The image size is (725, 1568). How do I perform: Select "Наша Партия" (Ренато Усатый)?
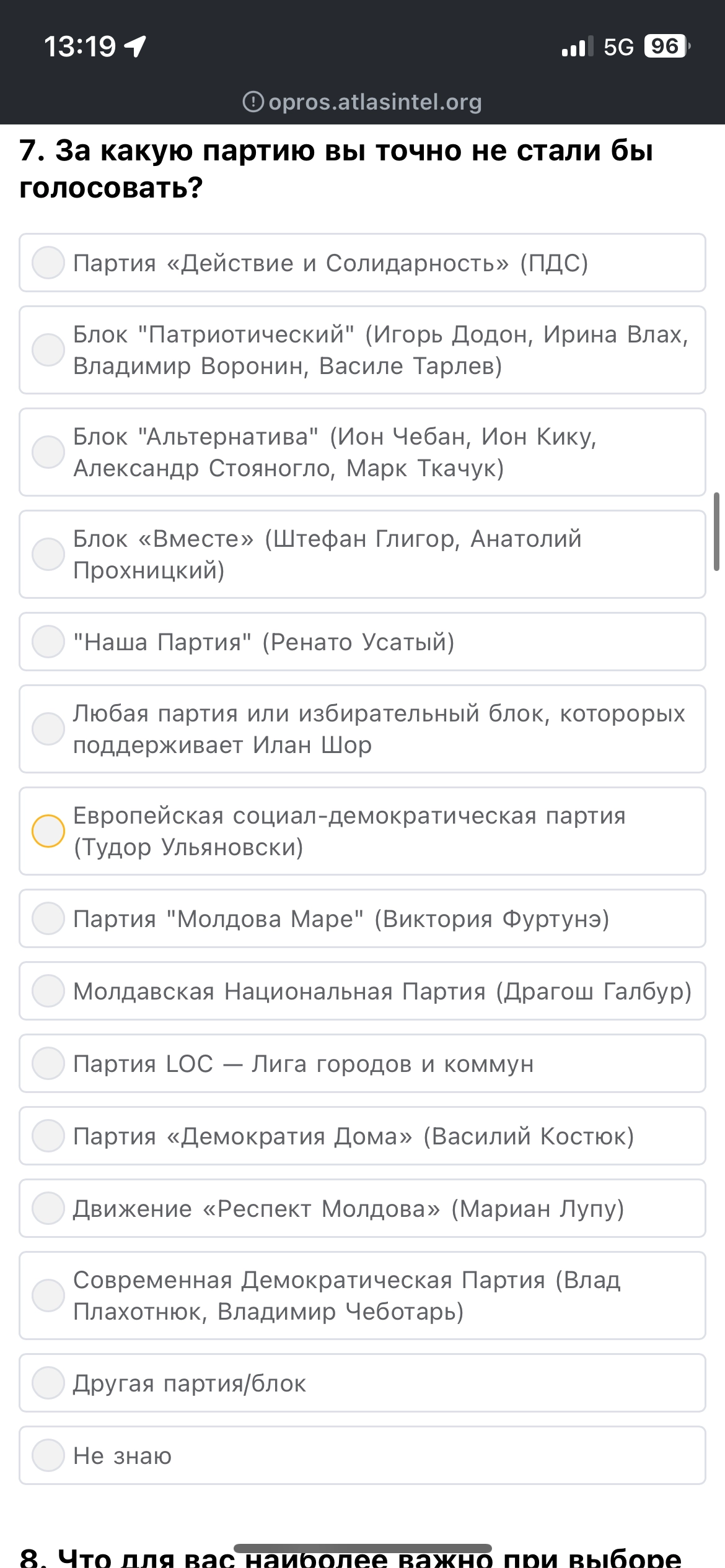click(362, 642)
